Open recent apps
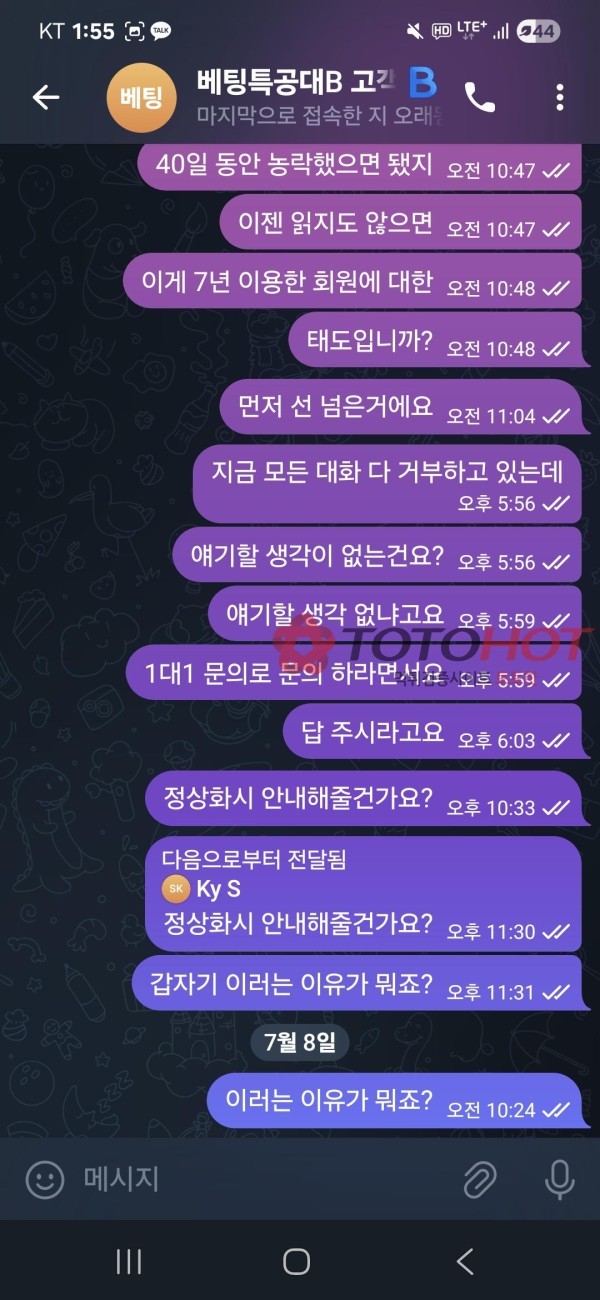Screen dimensions: 600x1300 click(129, 1262)
